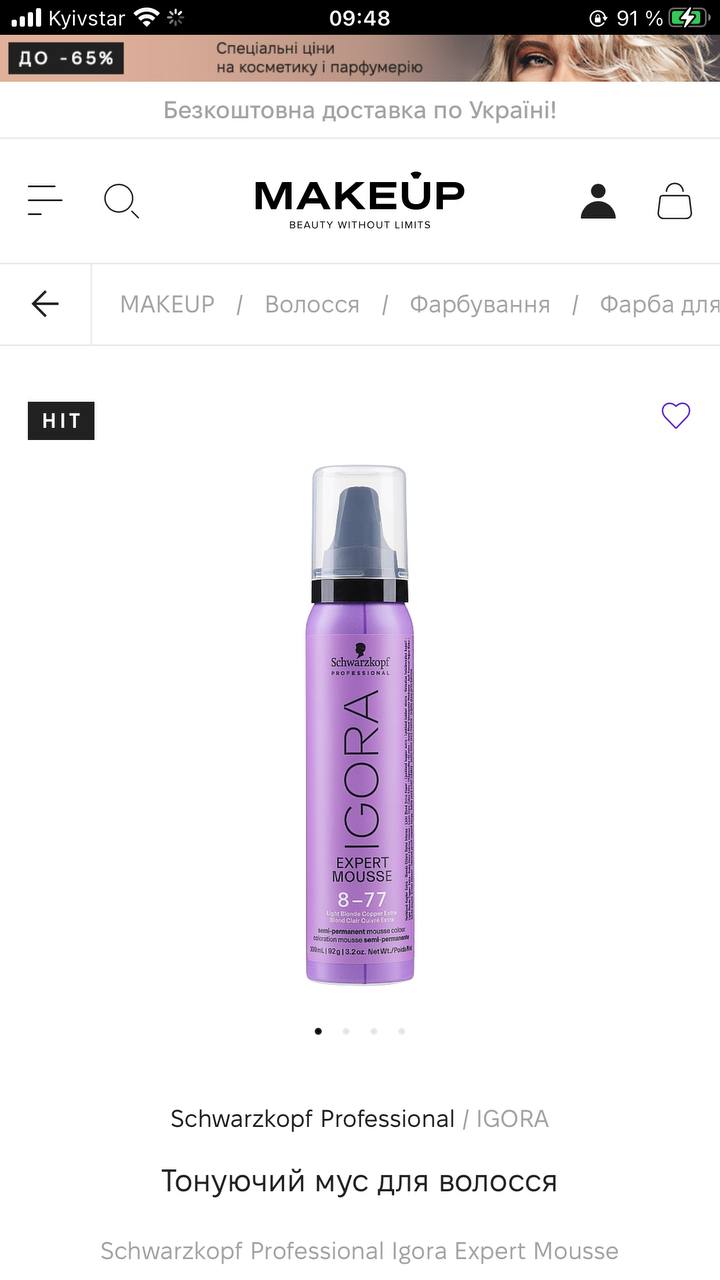Add product to wishlist heart
The image size is (720, 1280).
(x=676, y=415)
